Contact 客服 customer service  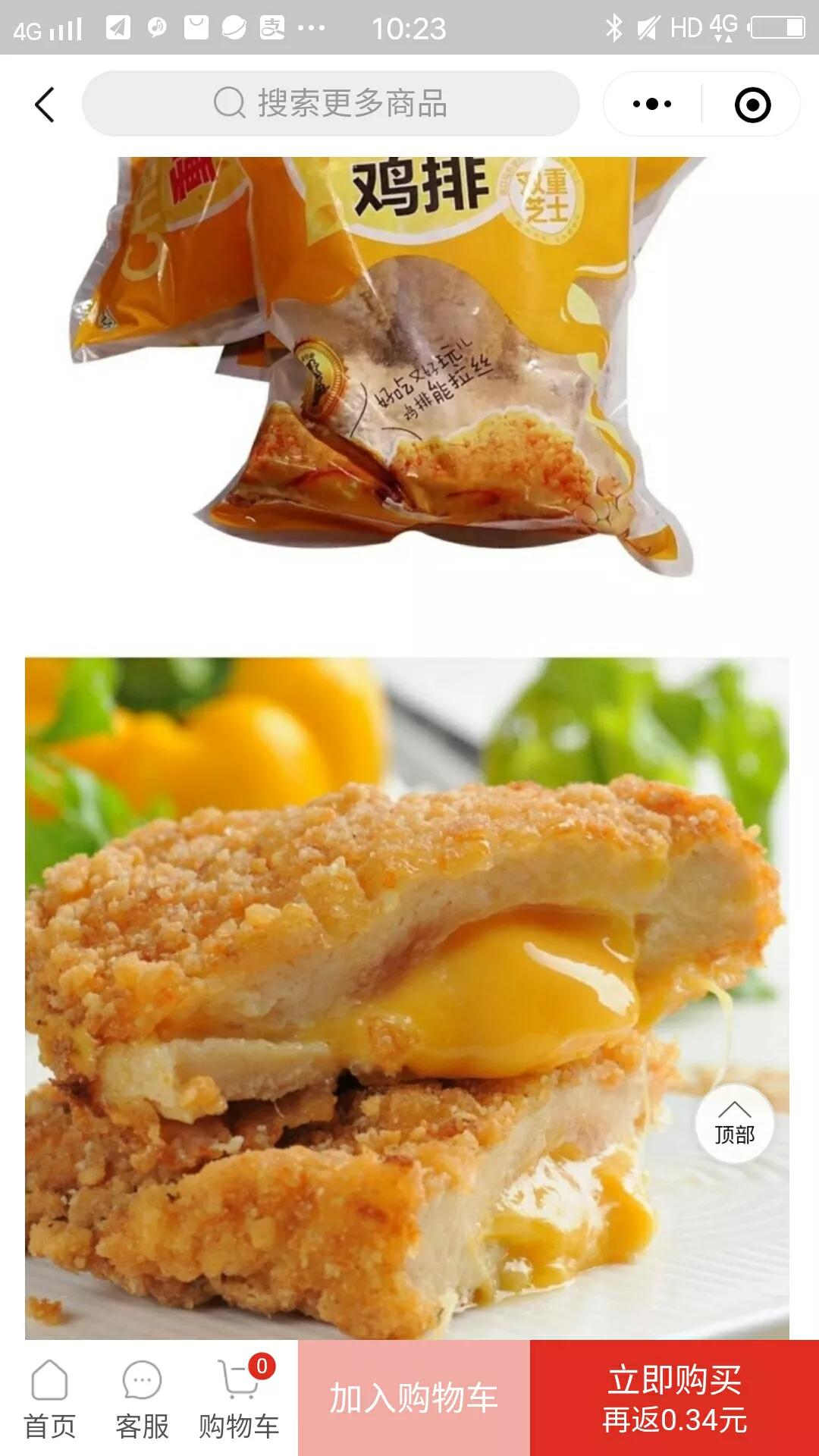142,1399
